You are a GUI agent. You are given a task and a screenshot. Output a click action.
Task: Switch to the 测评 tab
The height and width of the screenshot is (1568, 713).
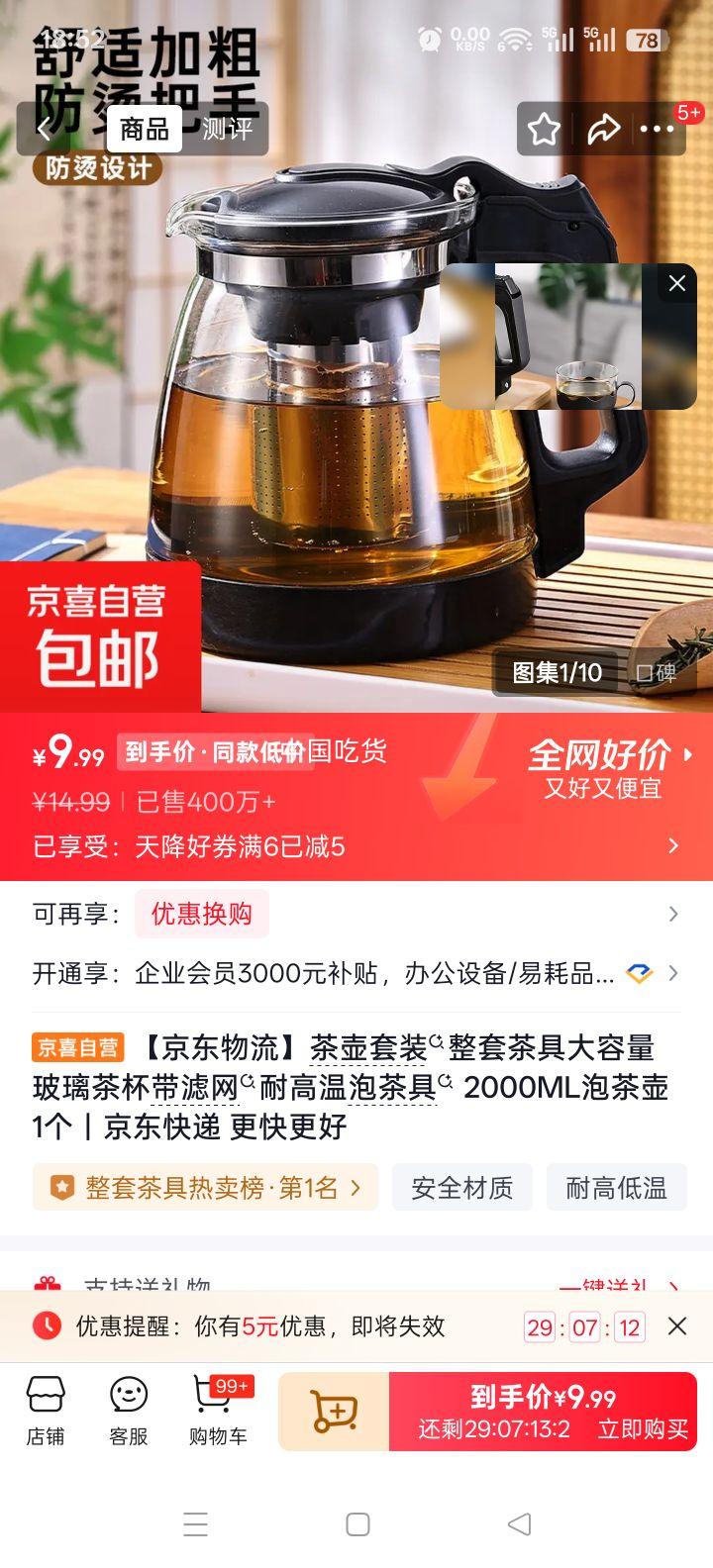point(229,128)
